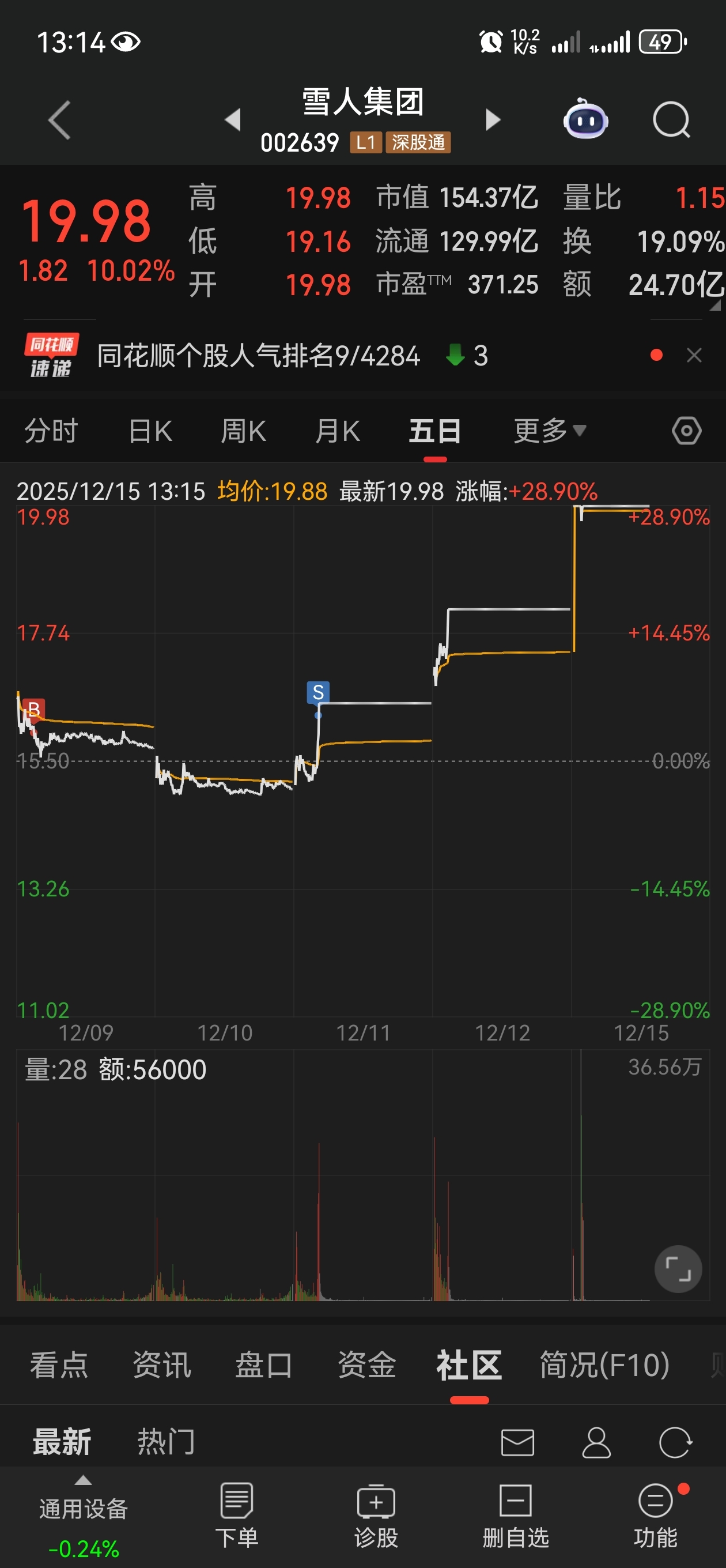The height and width of the screenshot is (1568, 726).
Task: Open 简况(F10) tab
Action: 604,1365
